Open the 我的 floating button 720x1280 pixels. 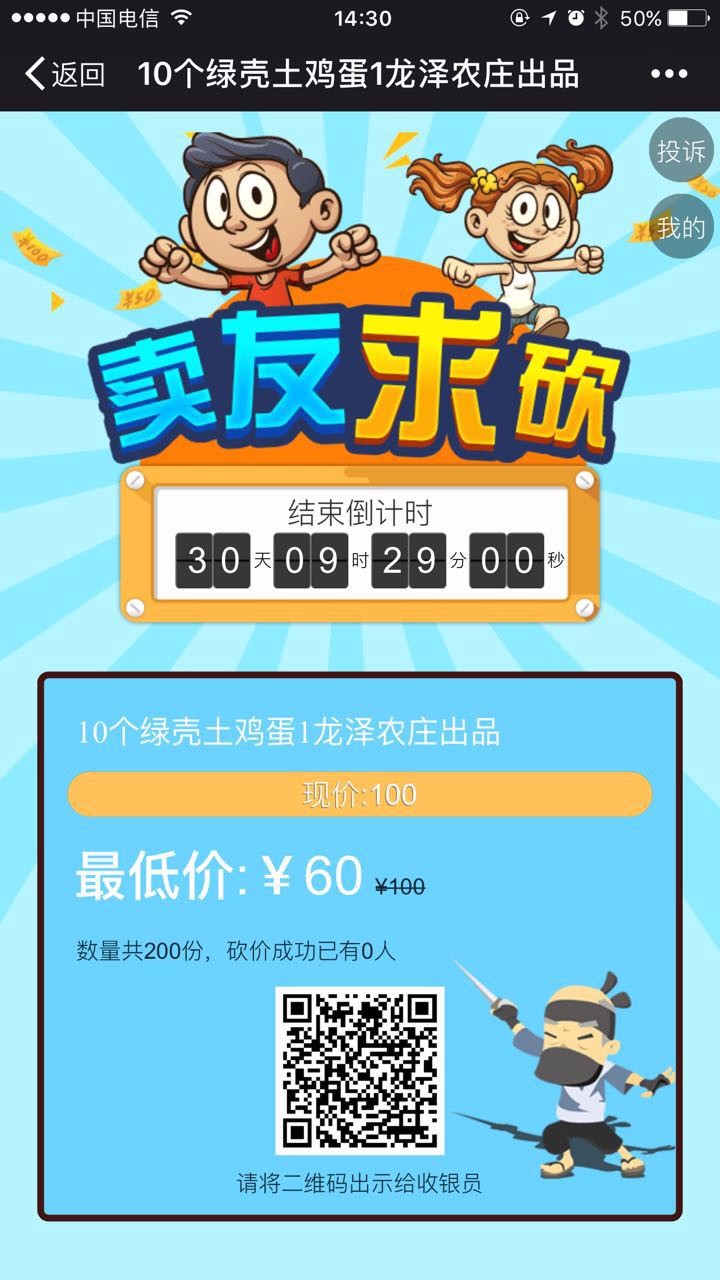click(682, 227)
